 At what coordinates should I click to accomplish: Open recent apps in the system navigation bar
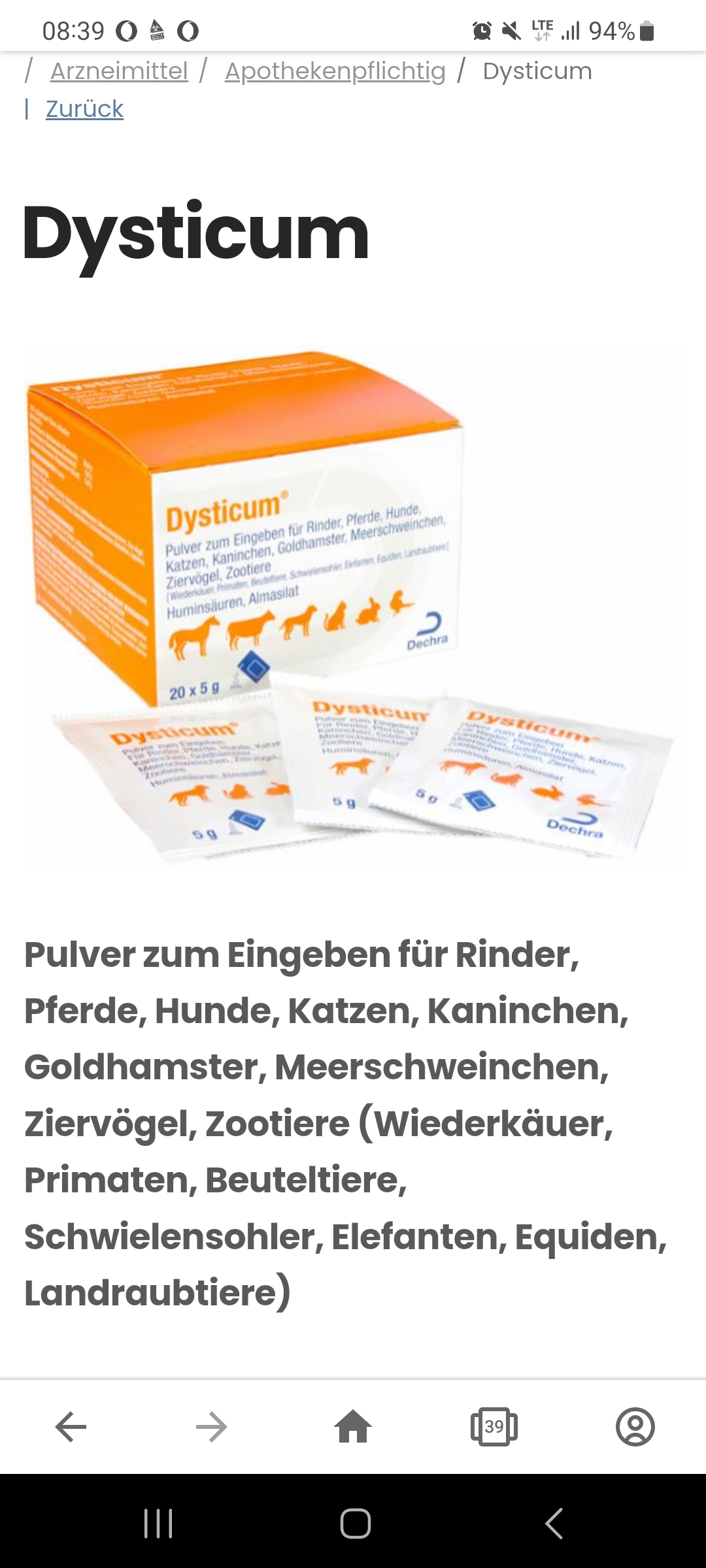158,1524
